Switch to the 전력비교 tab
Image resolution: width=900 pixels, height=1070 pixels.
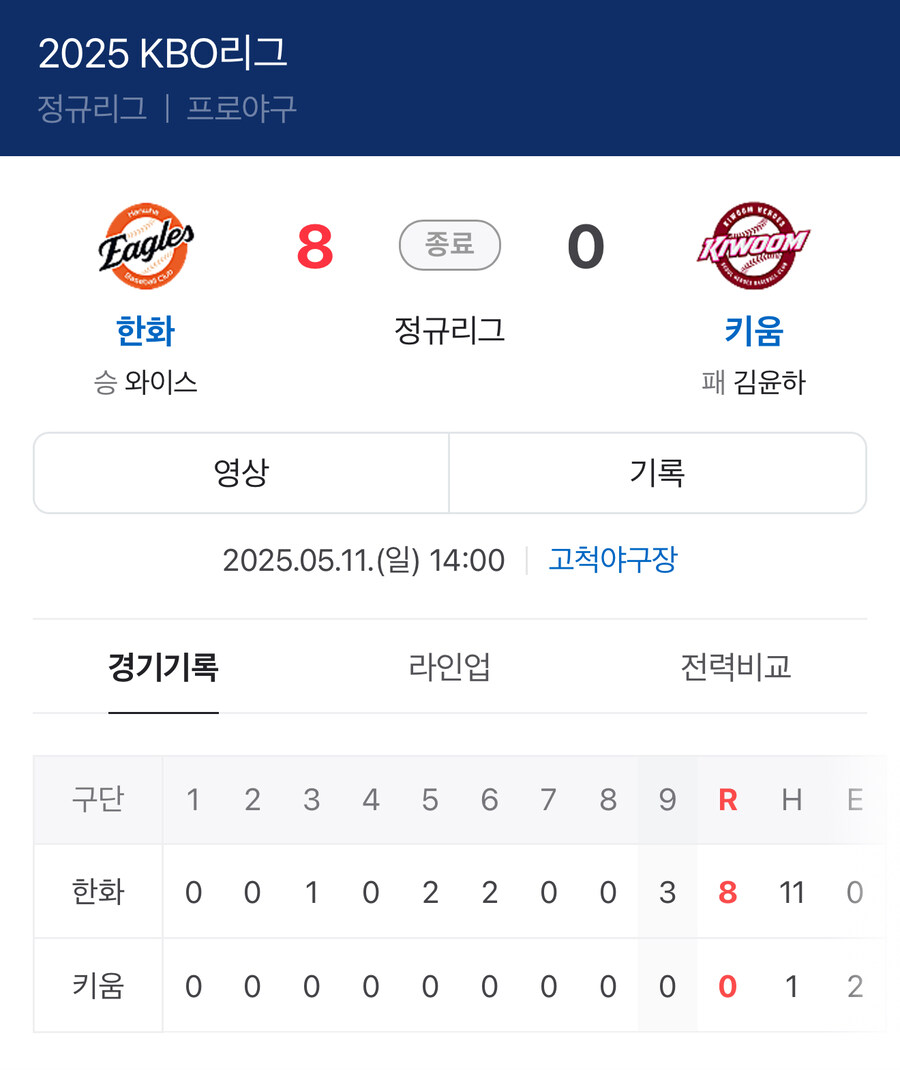[735, 666]
